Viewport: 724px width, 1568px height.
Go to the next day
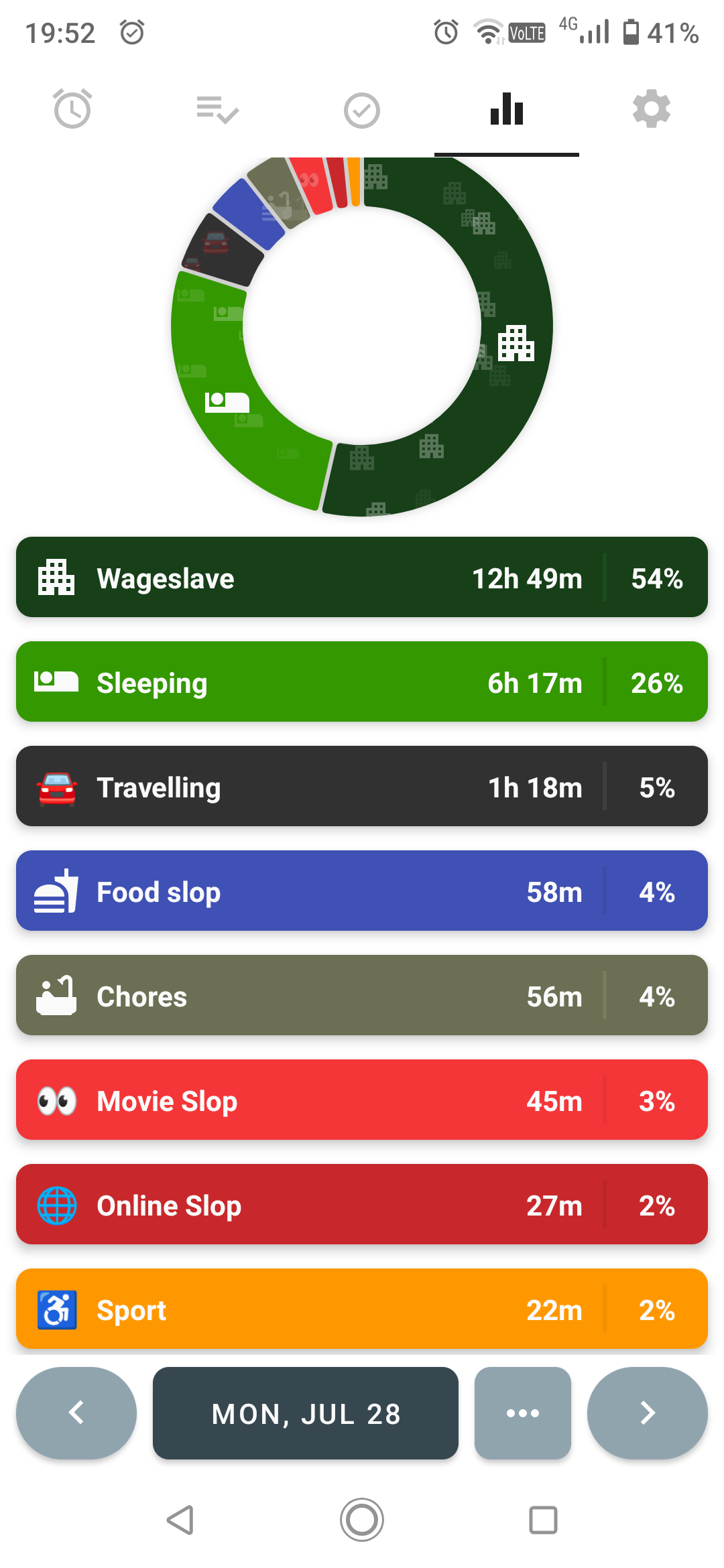coord(648,1413)
